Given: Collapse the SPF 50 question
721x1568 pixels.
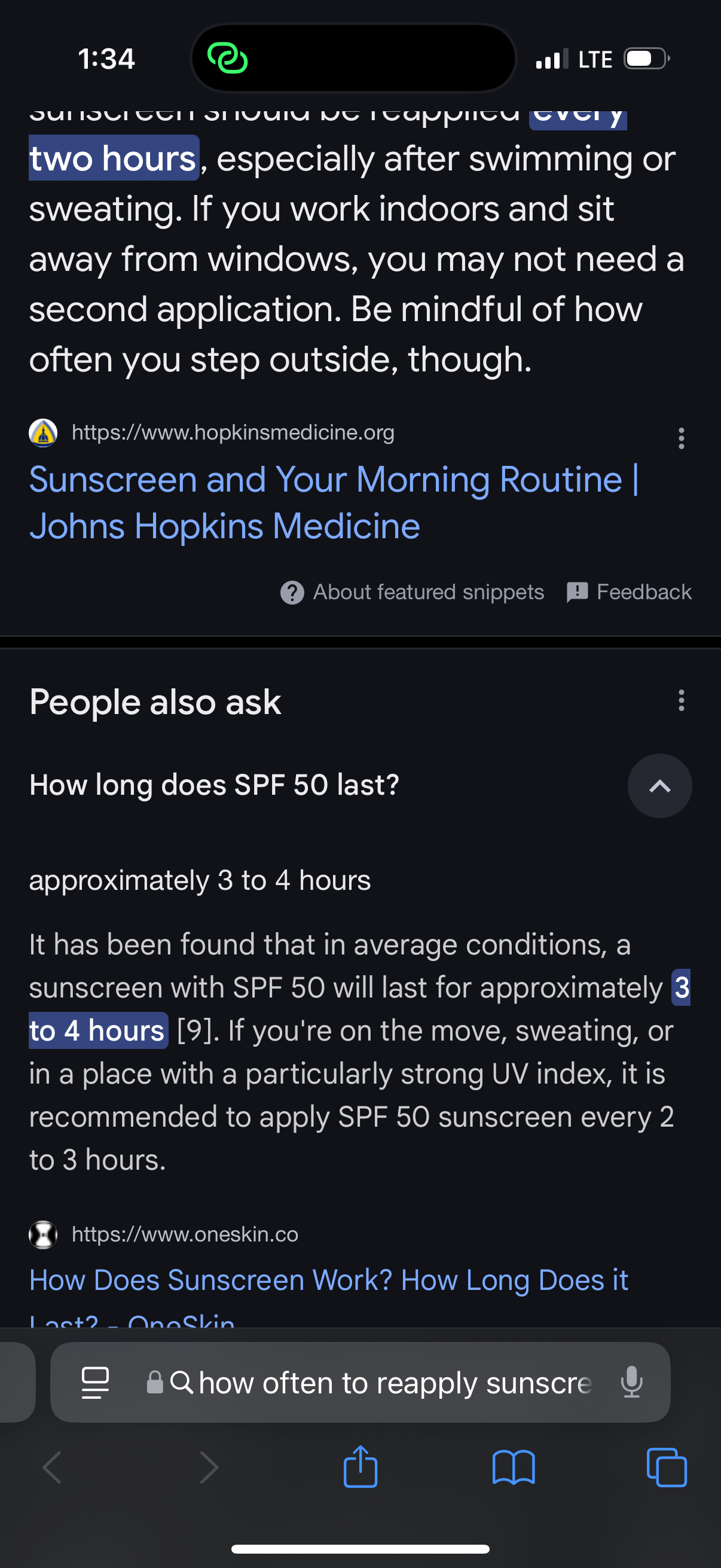Looking at the screenshot, I should pos(659,786).
